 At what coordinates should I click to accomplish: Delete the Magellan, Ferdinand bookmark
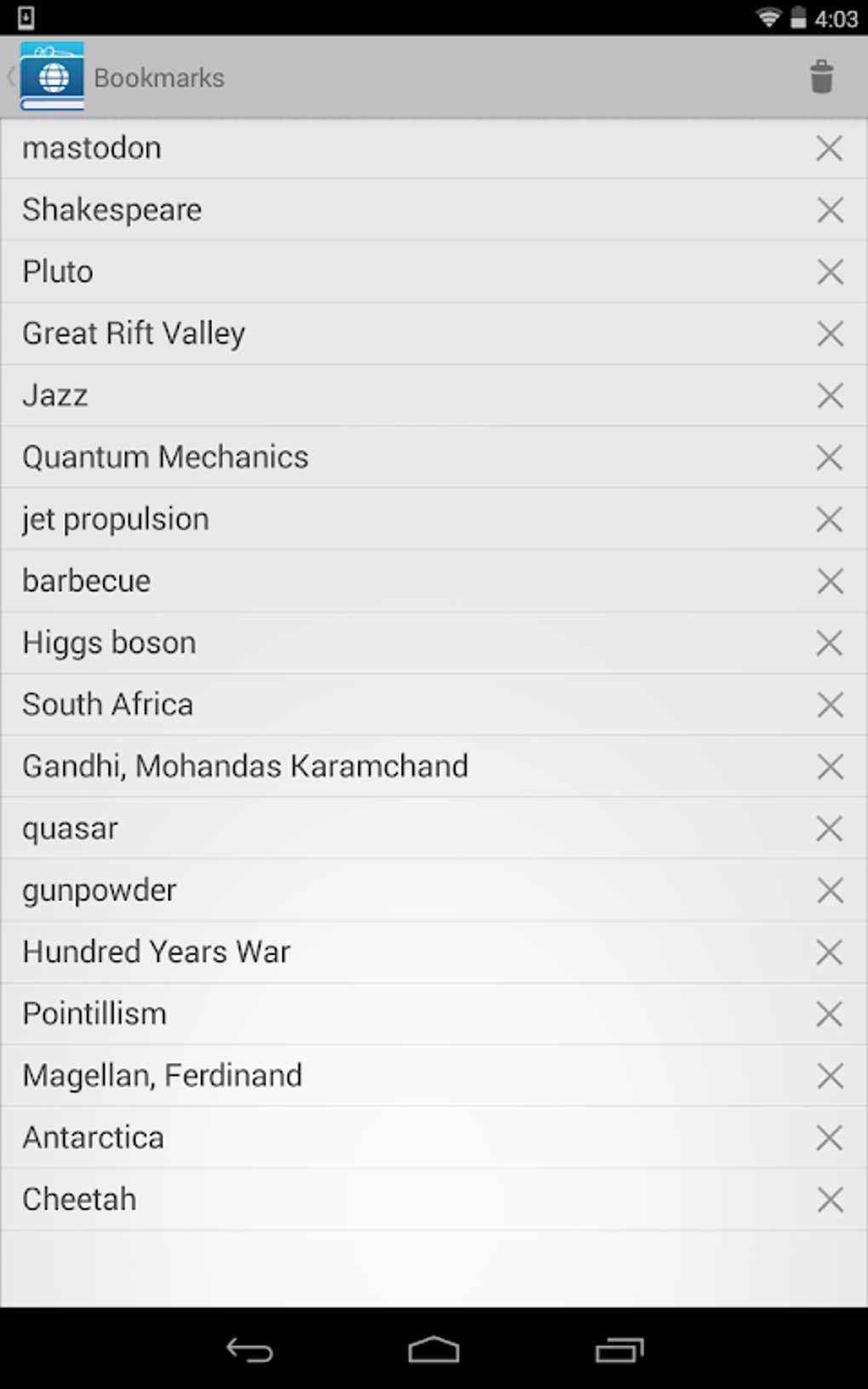pos(829,1076)
